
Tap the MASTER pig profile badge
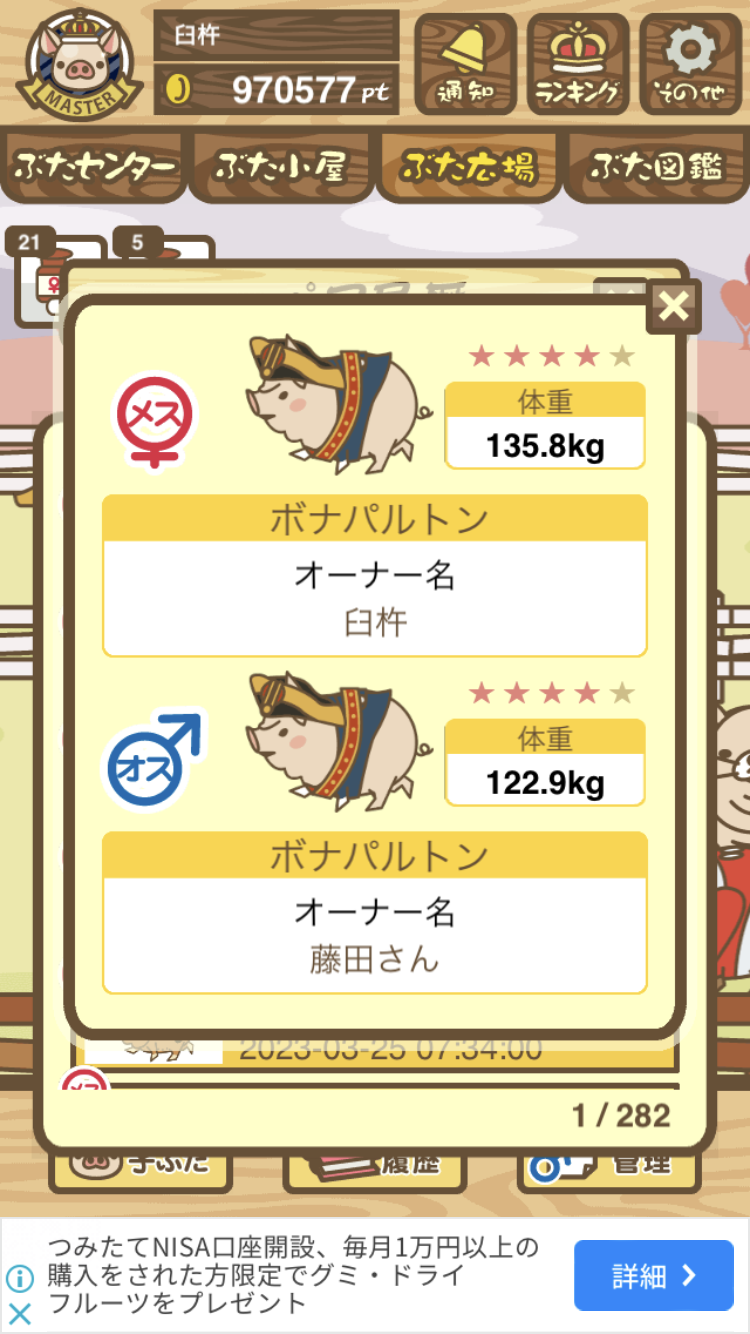pyautogui.click(x=77, y=63)
